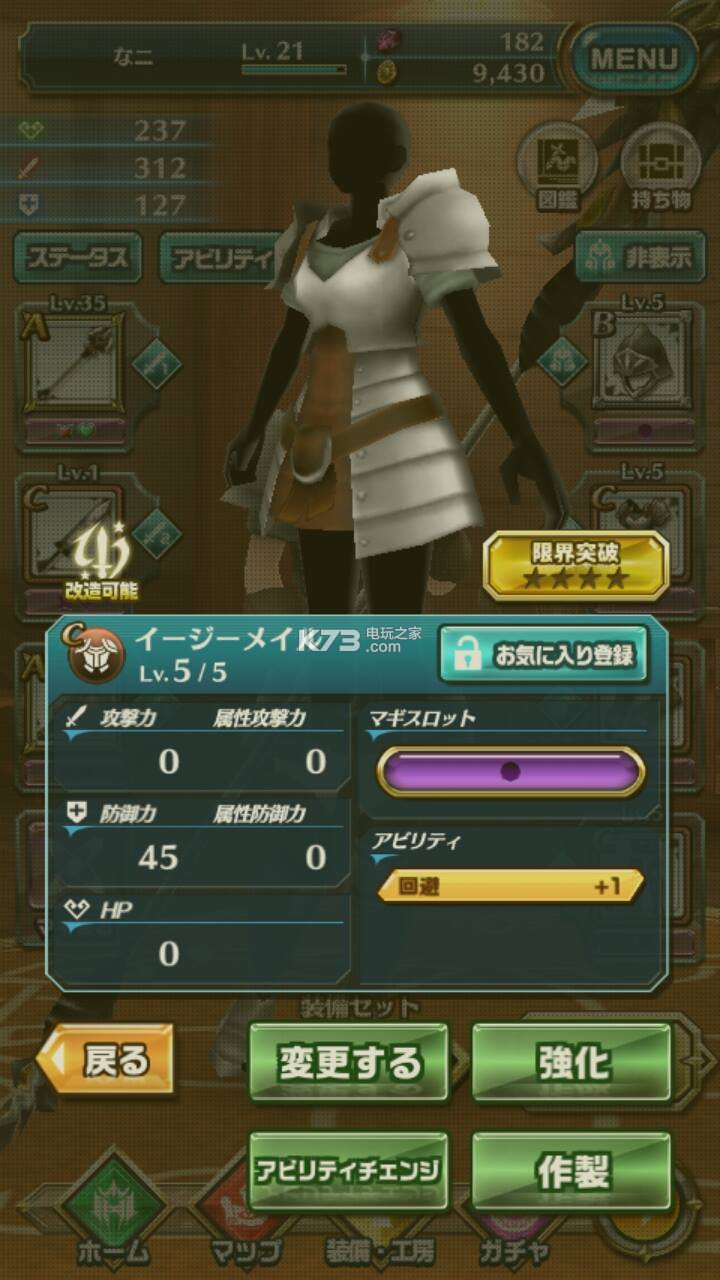Toggle the 非表示 hide button
This screenshot has width=720, height=1280.
click(x=637, y=257)
